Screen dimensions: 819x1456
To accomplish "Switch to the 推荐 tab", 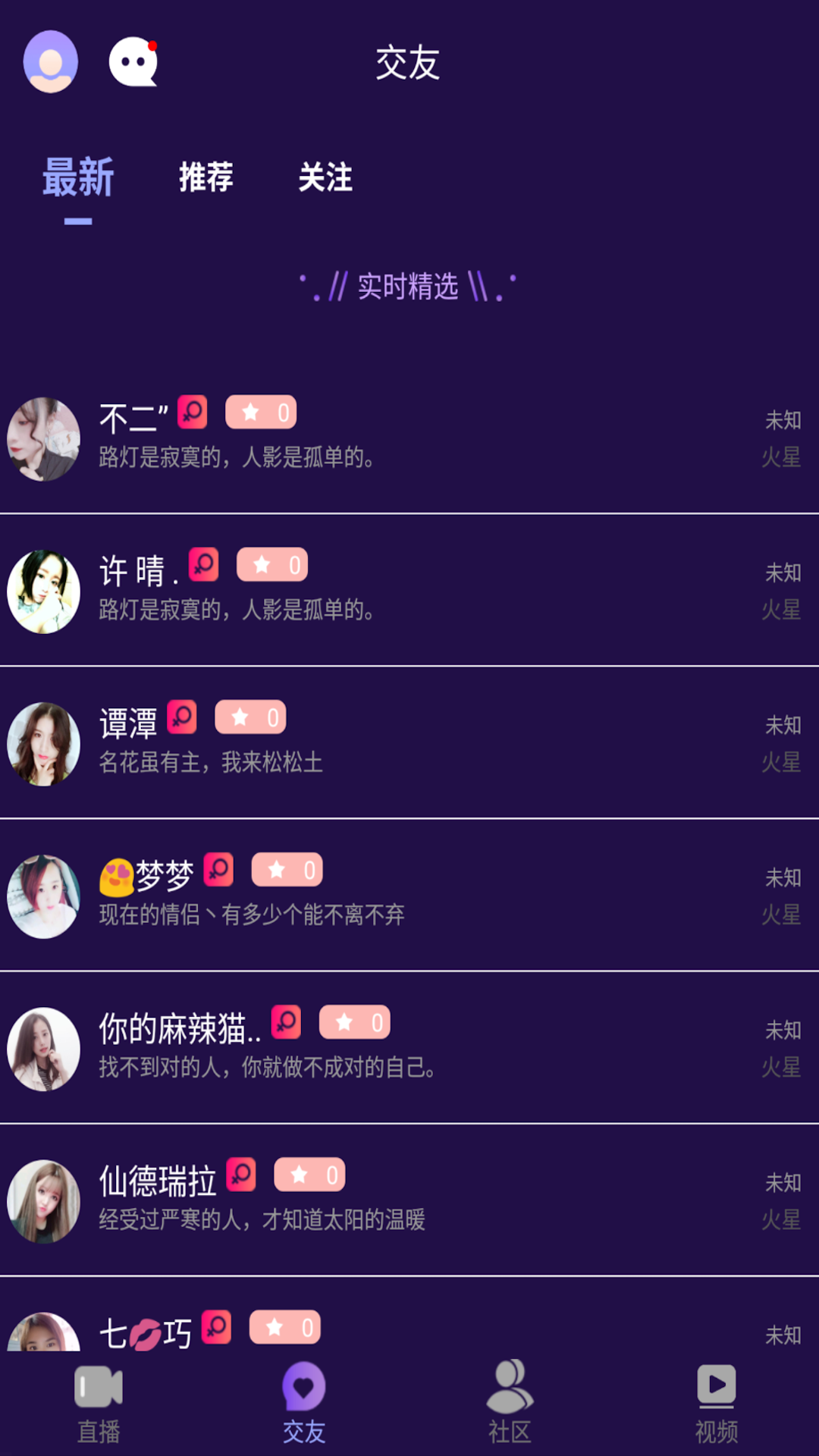I will click(x=206, y=177).
